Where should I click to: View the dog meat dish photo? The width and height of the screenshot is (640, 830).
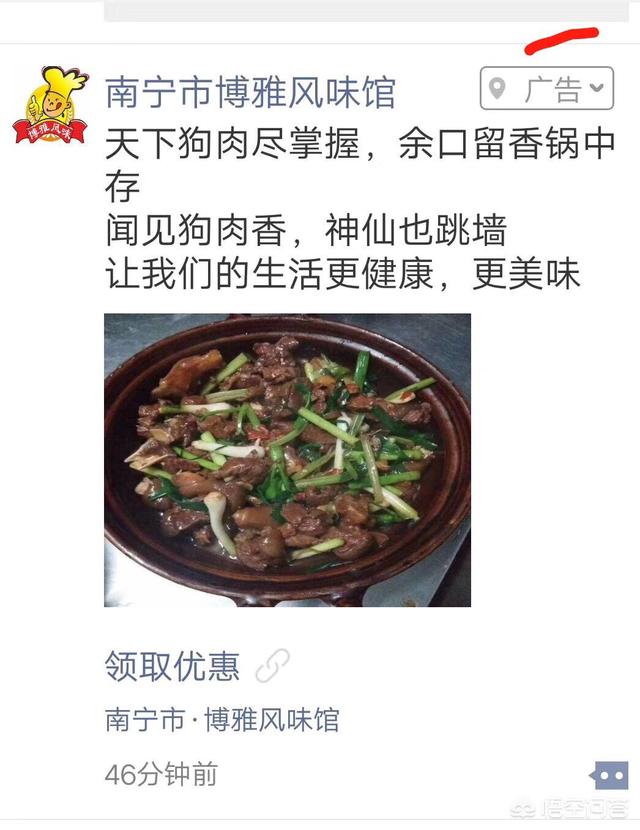click(287, 460)
